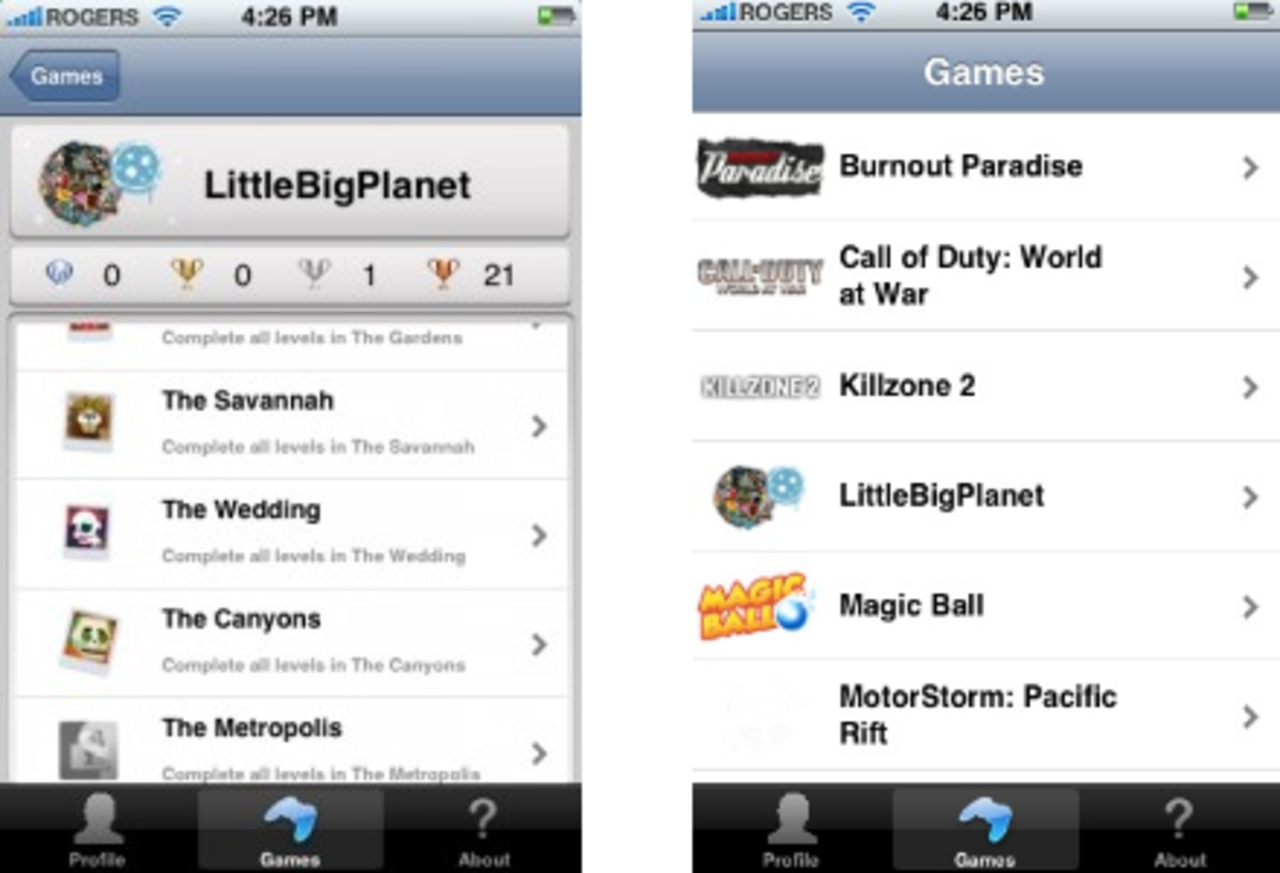Open LittleBigPlanet row from the games list
Screen dimensions: 1280x873
point(985,496)
